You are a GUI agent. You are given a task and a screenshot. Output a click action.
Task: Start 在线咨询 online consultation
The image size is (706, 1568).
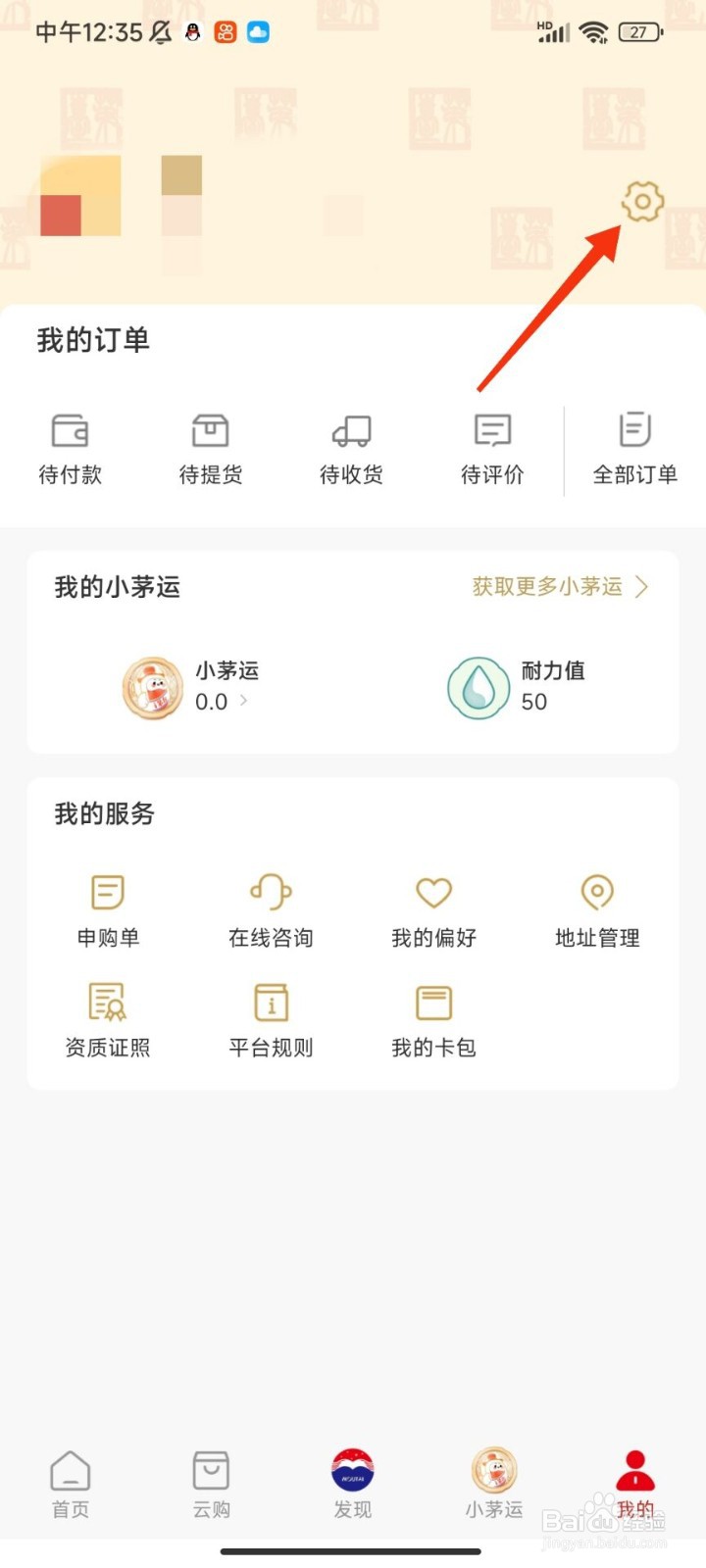pos(271,910)
